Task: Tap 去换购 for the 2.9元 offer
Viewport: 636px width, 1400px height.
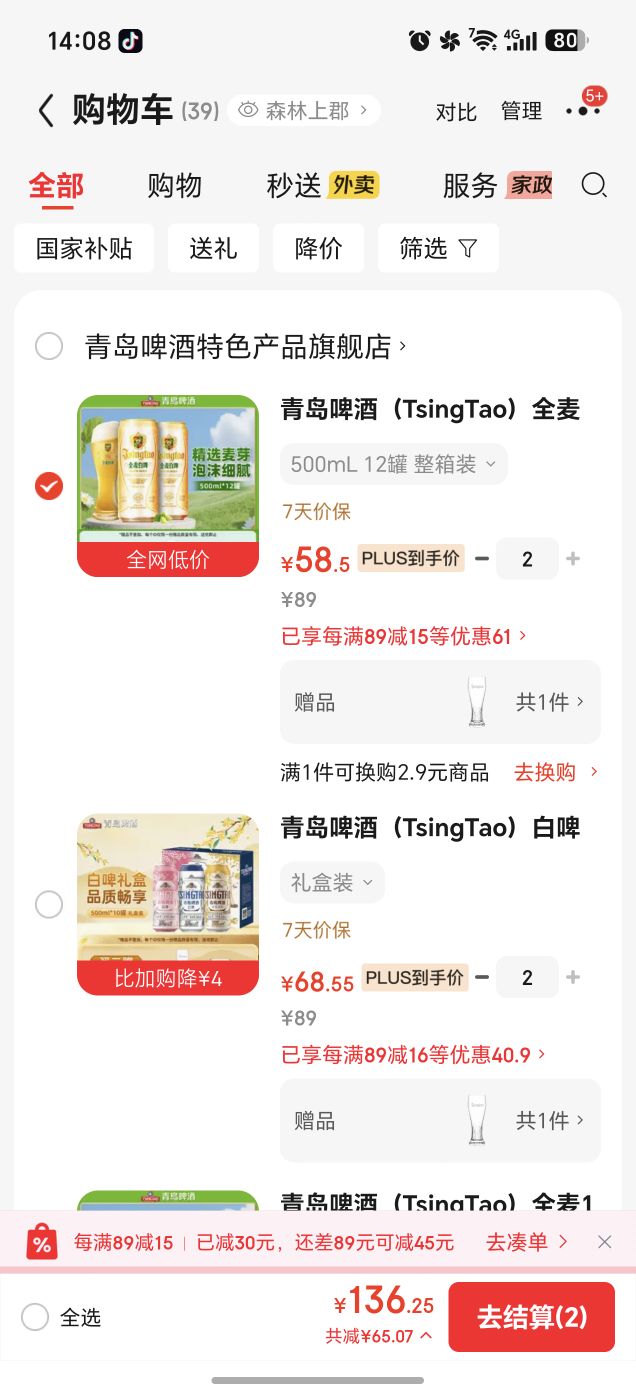Action: (556, 772)
